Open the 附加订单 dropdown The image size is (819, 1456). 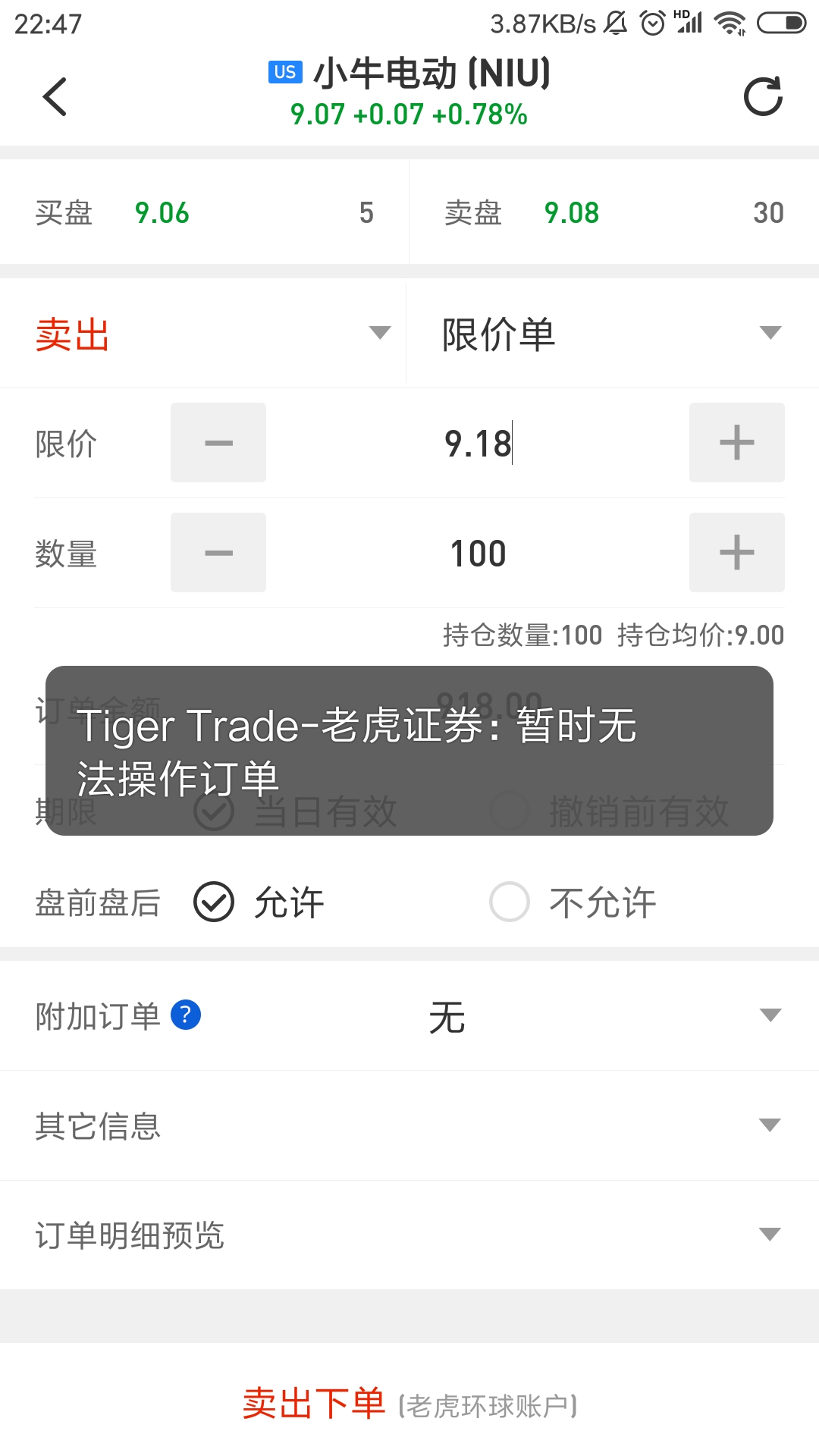click(607, 1016)
